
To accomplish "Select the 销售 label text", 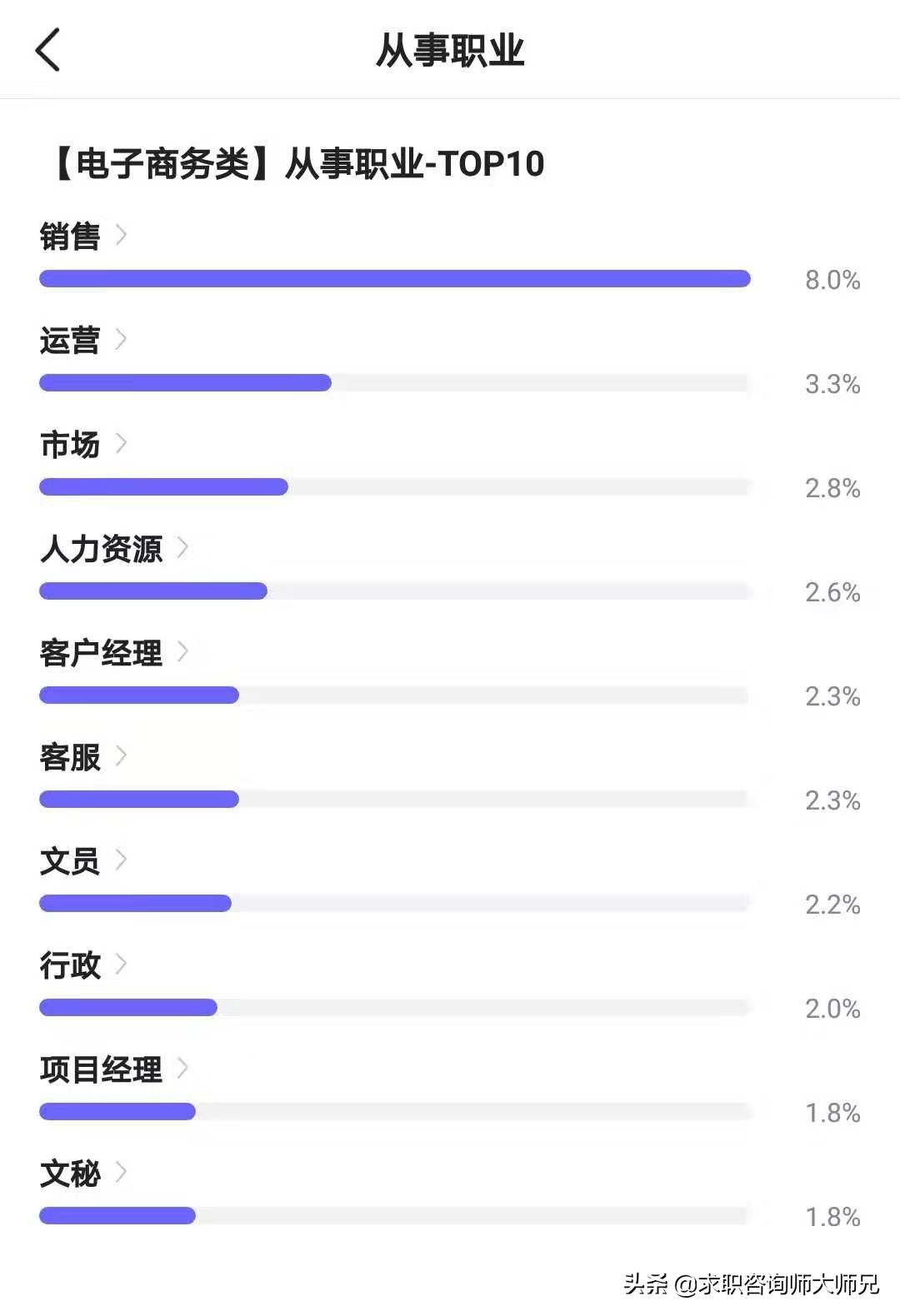I will [x=70, y=237].
